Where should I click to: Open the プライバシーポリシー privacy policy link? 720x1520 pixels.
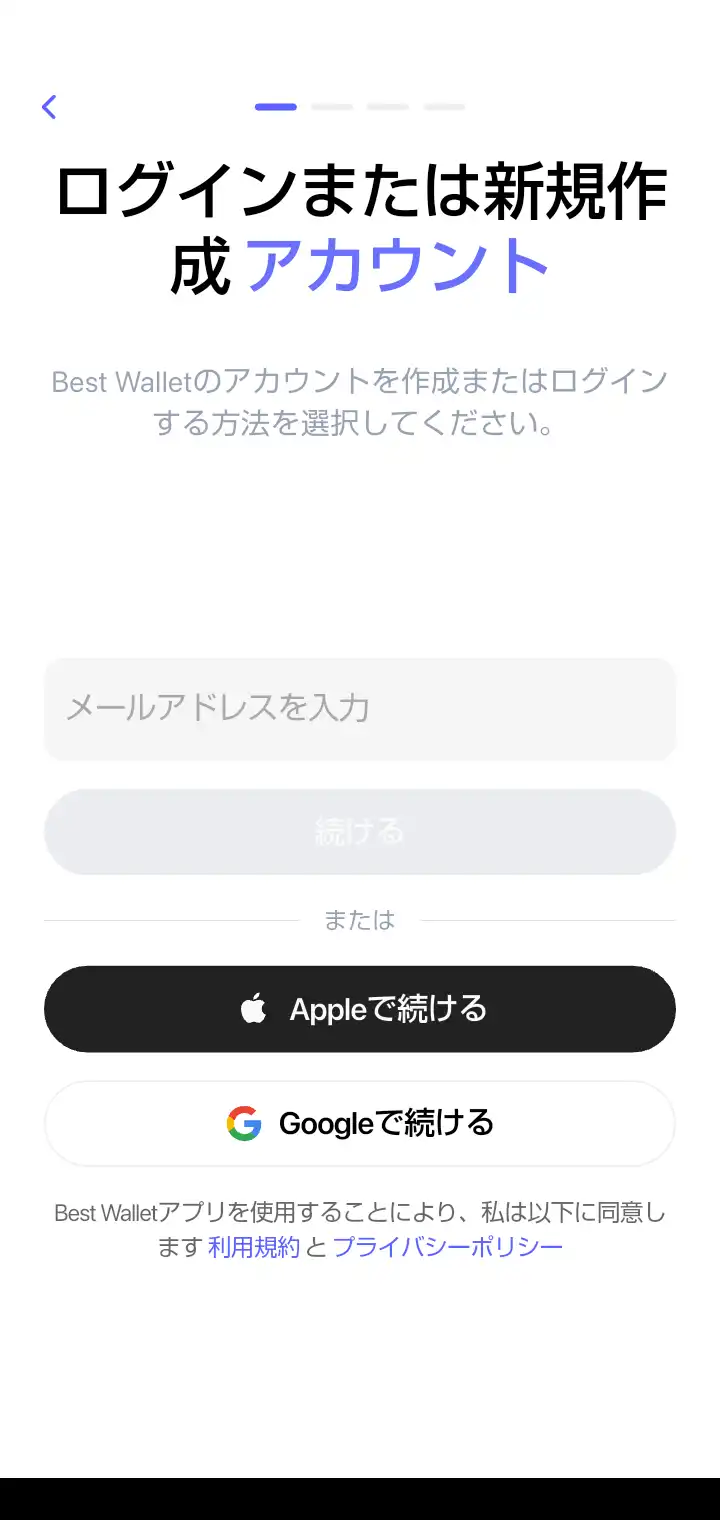coord(450,1246)
